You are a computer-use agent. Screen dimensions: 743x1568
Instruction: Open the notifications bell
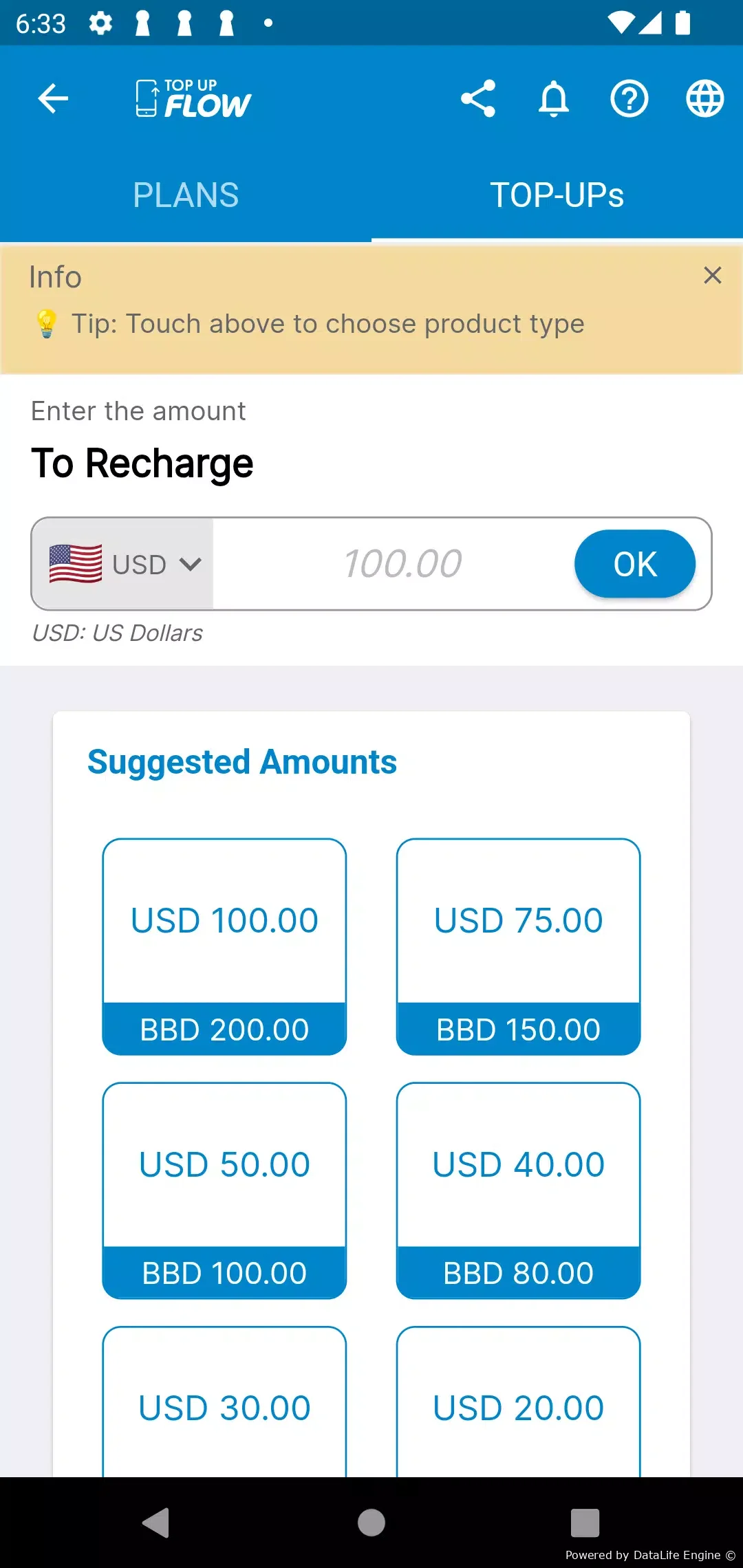554,98
